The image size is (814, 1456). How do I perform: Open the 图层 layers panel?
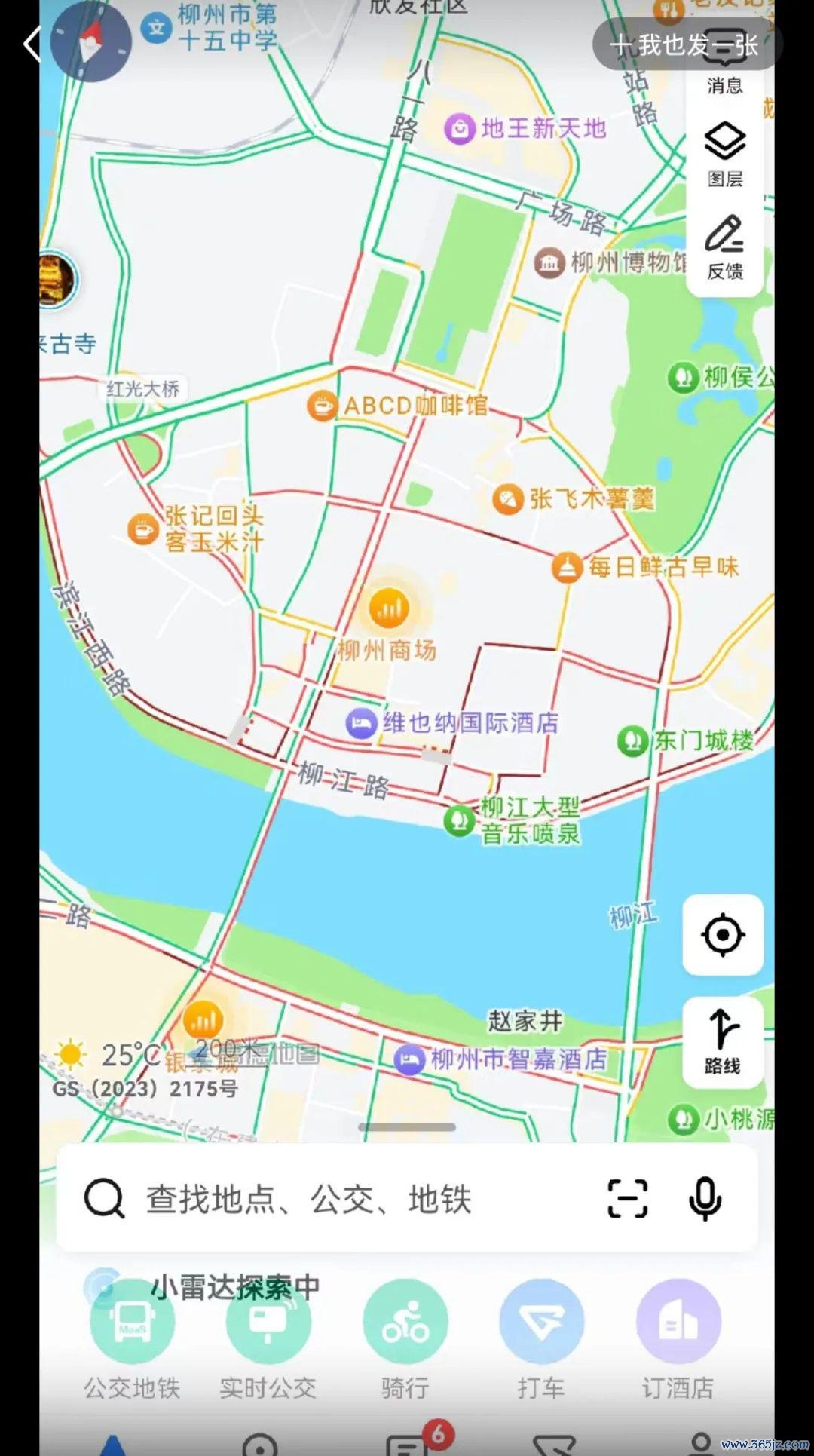pos(725,155)
